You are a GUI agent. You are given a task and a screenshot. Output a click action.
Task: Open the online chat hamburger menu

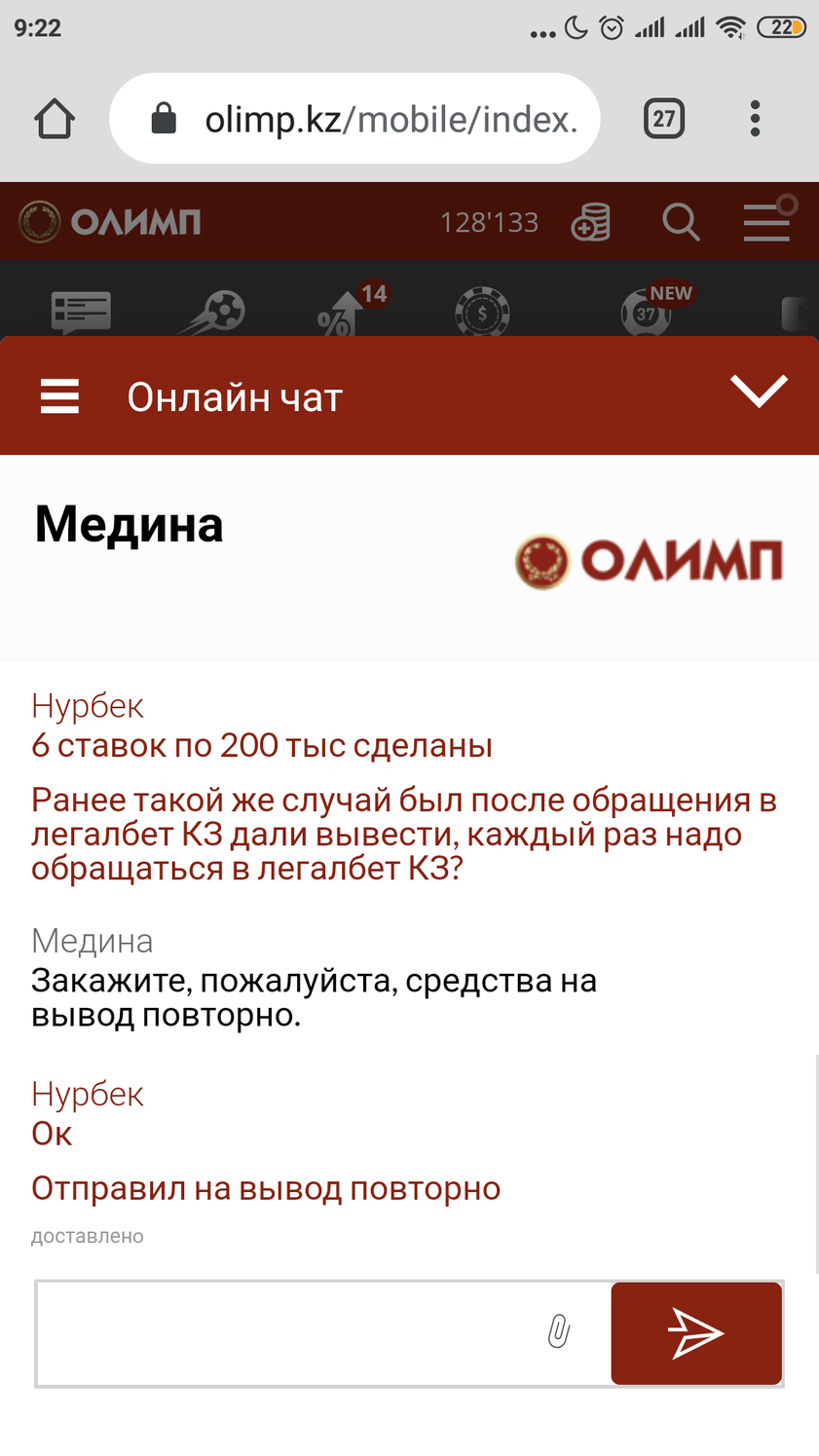click(x=59, y=397)
